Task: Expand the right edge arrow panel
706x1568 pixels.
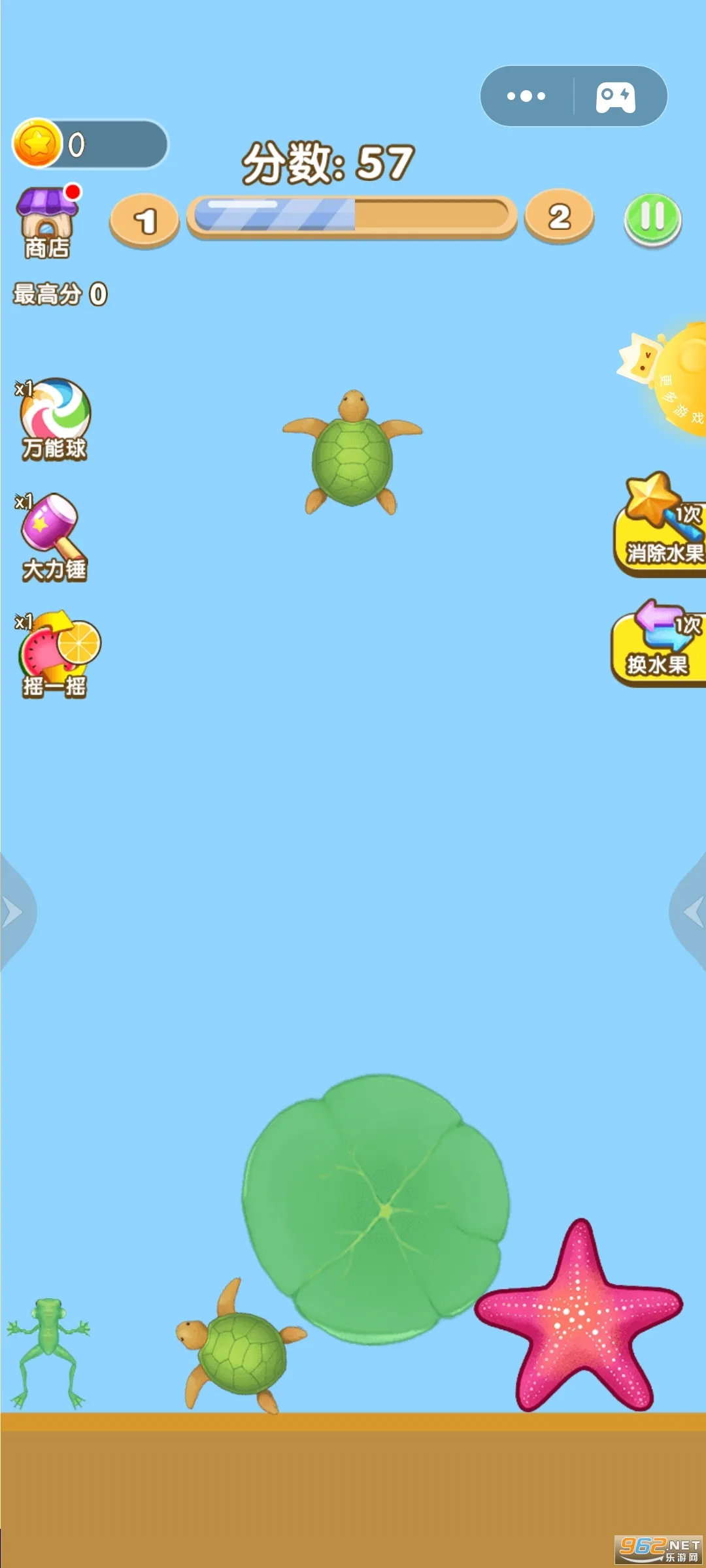Action: tap(694, 911)
